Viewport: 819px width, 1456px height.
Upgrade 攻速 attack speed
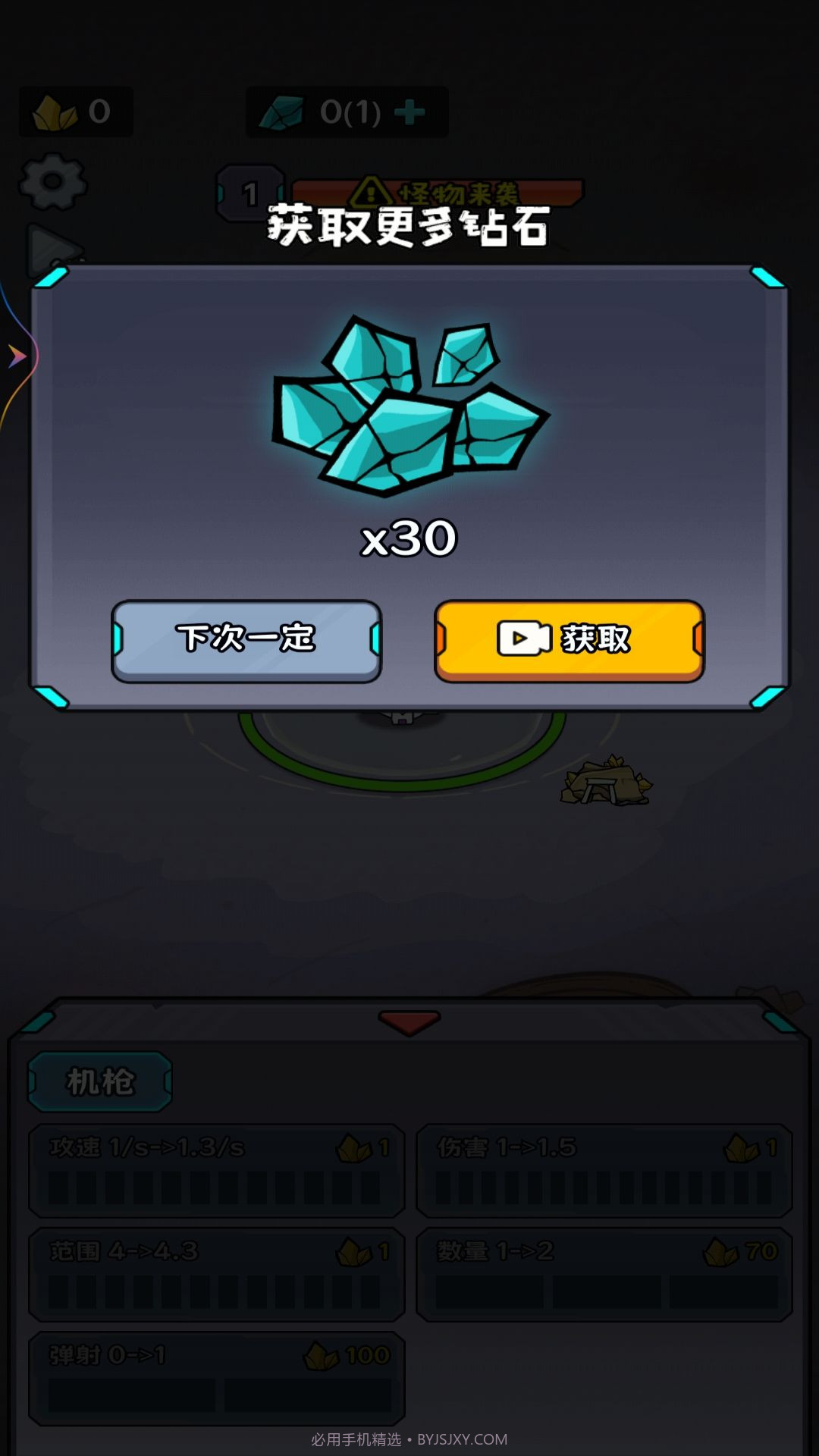click(x=217, y=1171)
